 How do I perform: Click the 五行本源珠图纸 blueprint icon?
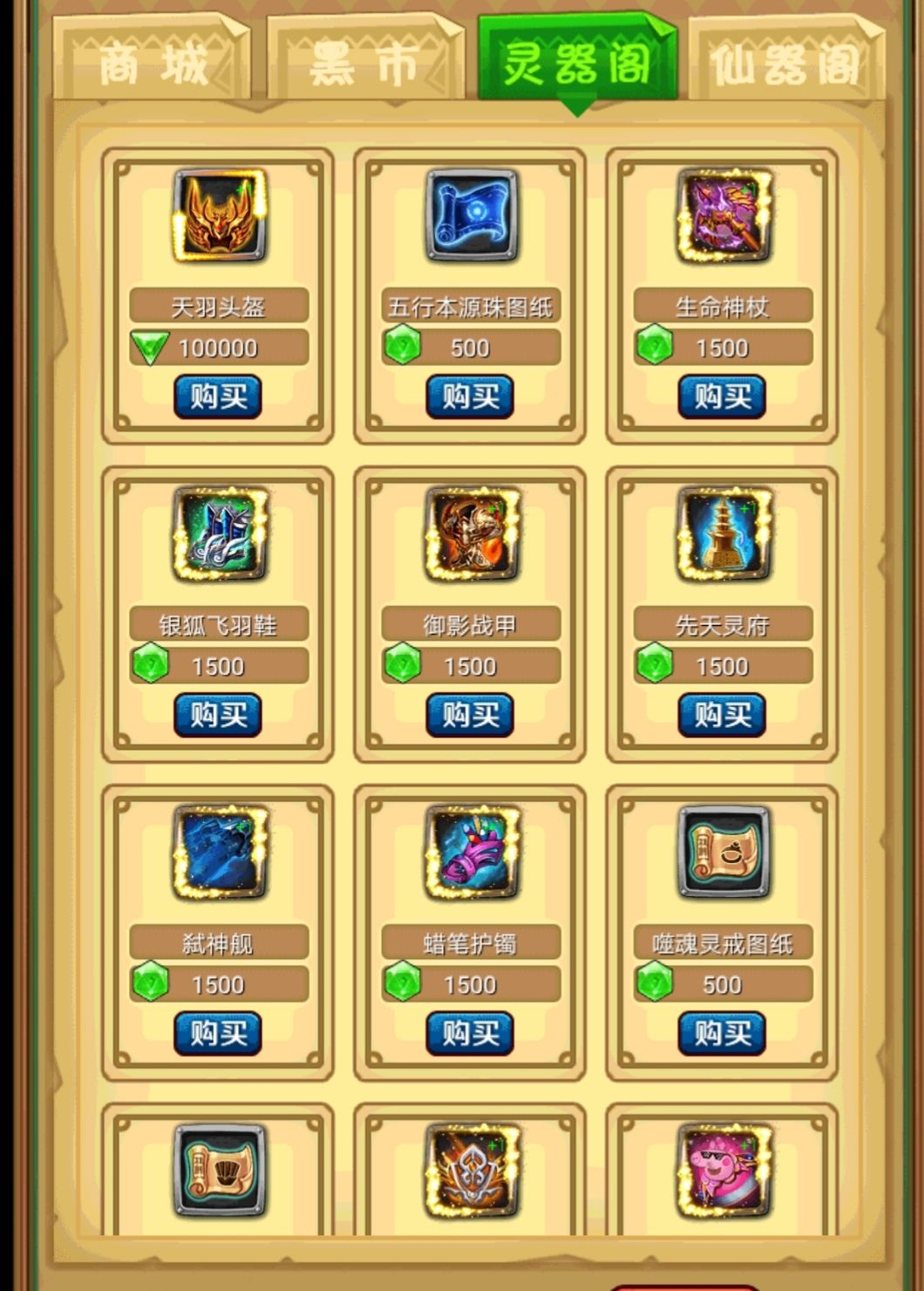pyautogui.click(x=470, y=220)
